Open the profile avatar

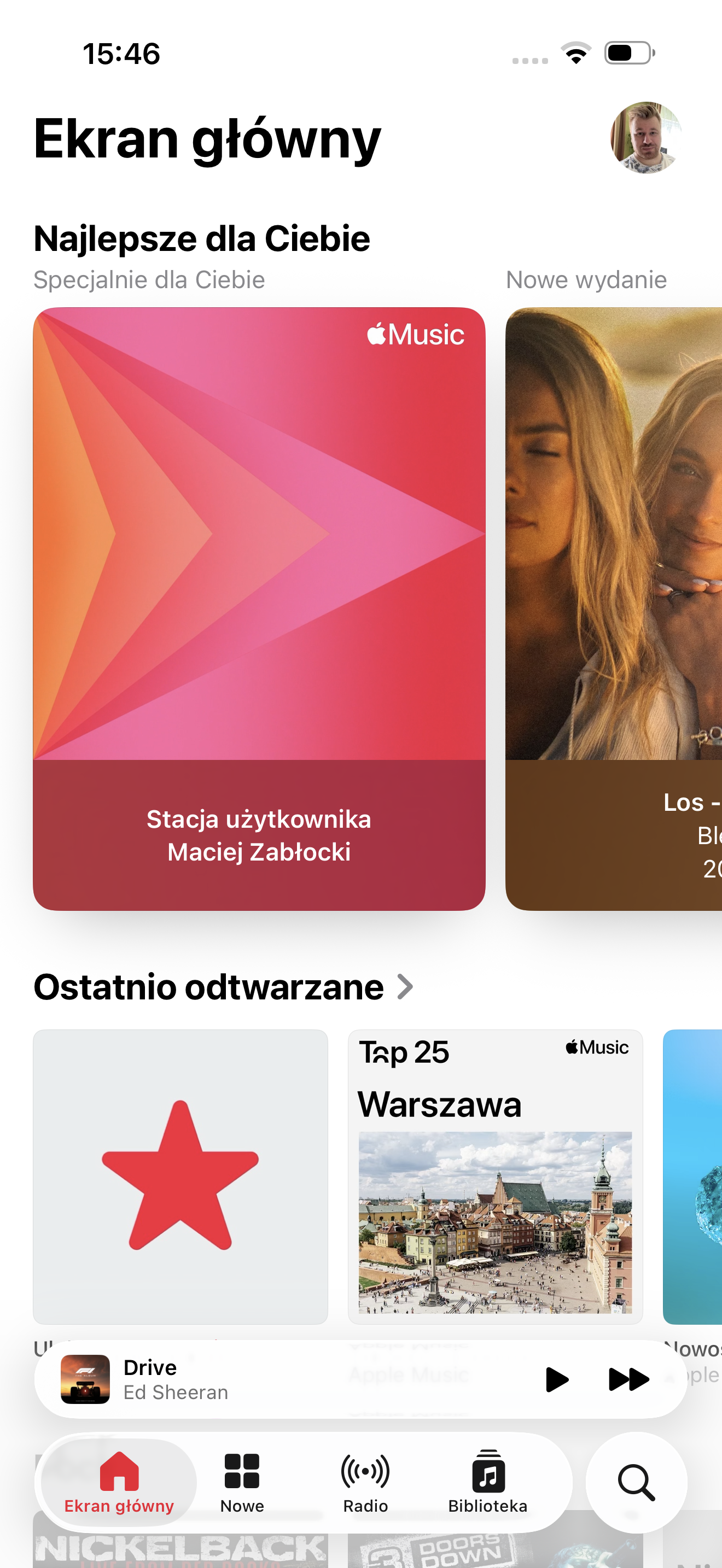645,138
